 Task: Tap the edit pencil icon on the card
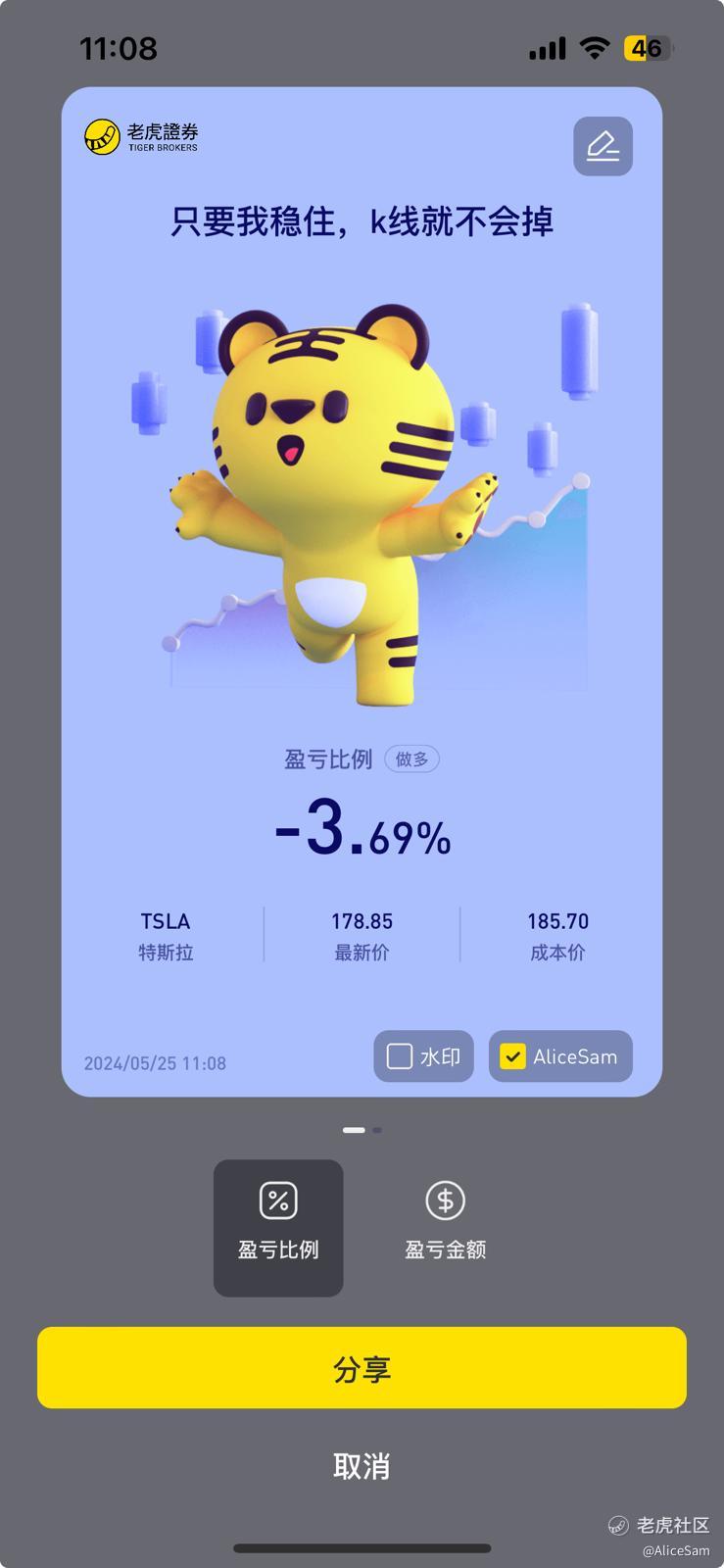(x=603, y=146)
